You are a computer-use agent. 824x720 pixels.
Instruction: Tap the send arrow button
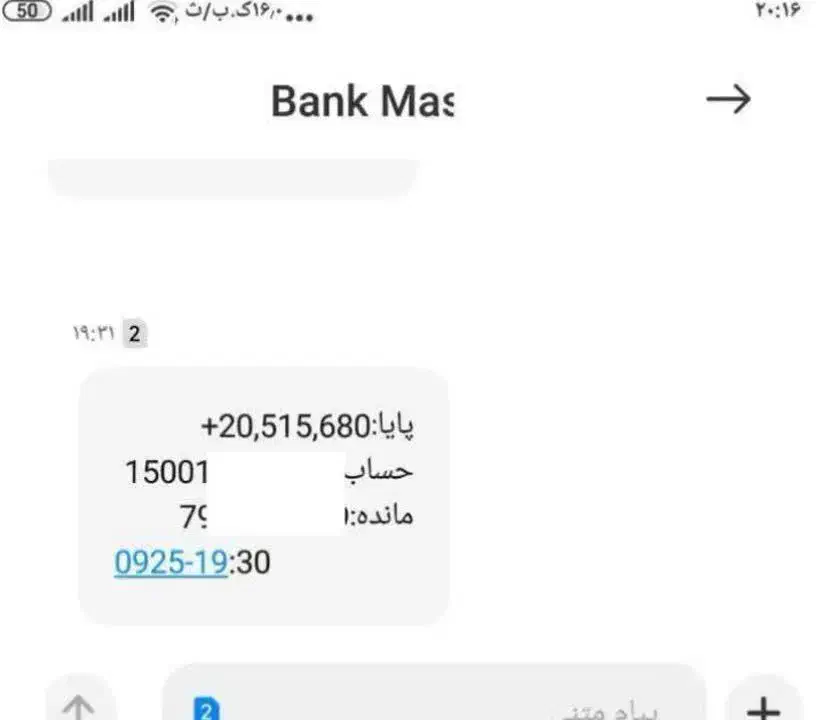tap(79, 704)
